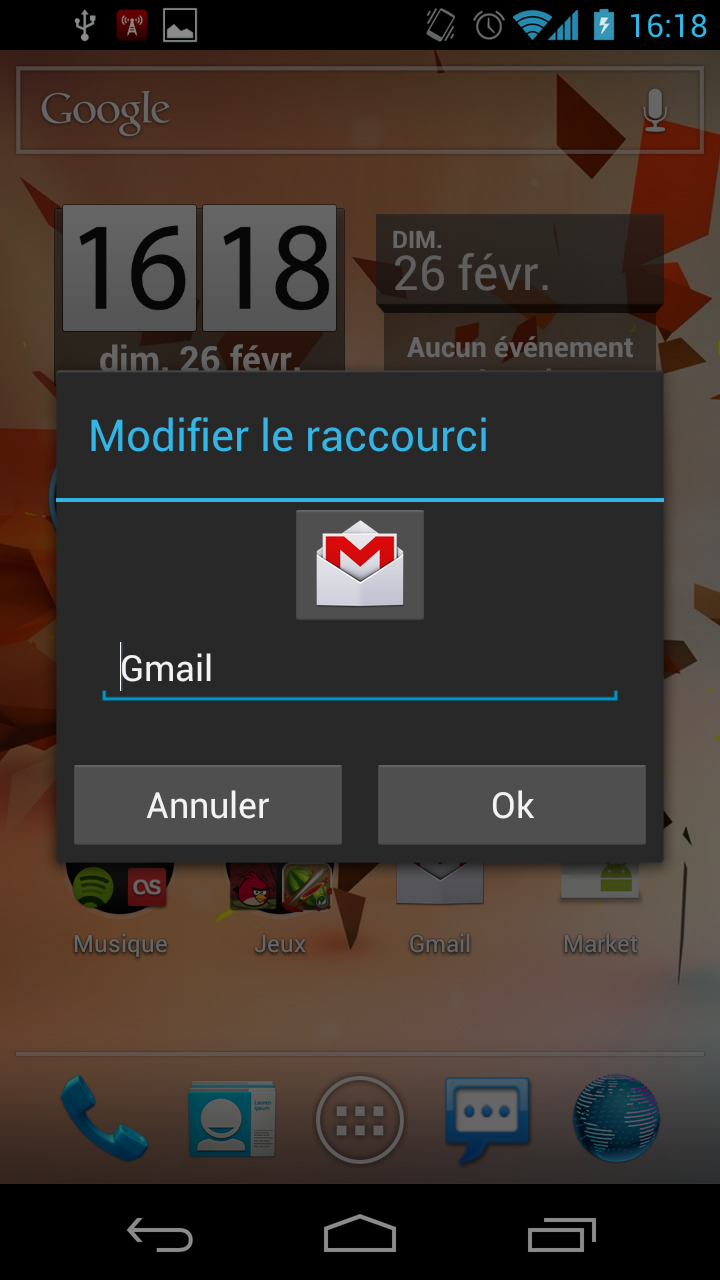Tap the Gmail icon button to change it
The width and height of the screenshot is (720, 1280).
[x=360, y=565]
